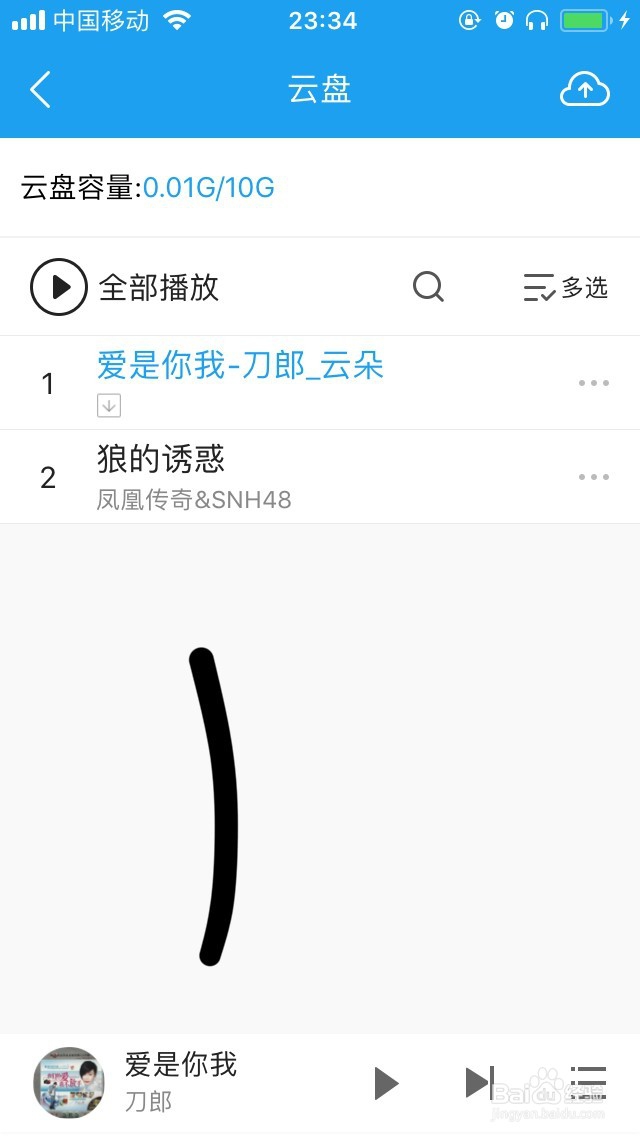Play the song 狼的诱惑
This screenshot has width=640, height=1136.
point(160,460)
